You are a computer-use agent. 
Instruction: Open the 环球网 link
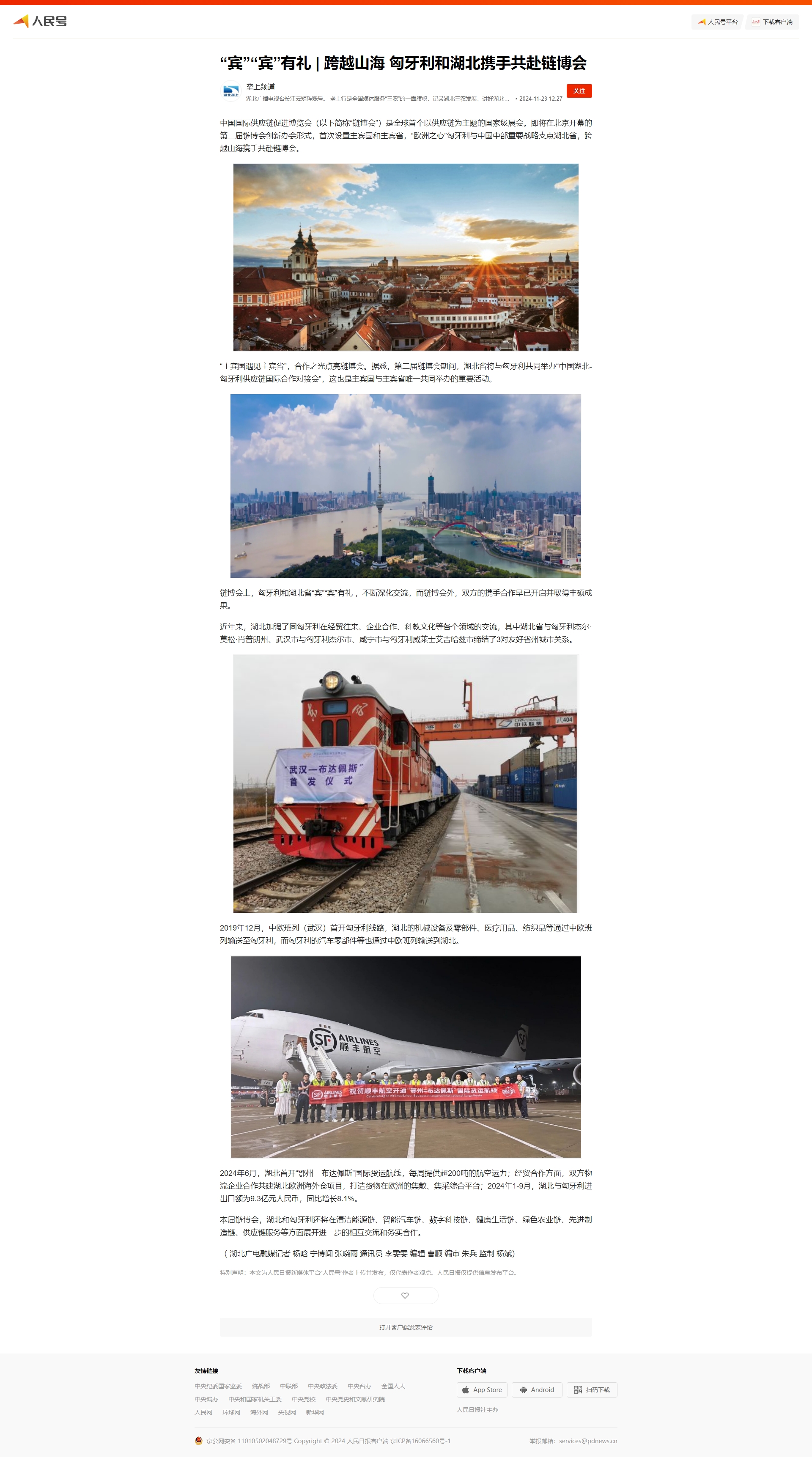(231, 1412)
